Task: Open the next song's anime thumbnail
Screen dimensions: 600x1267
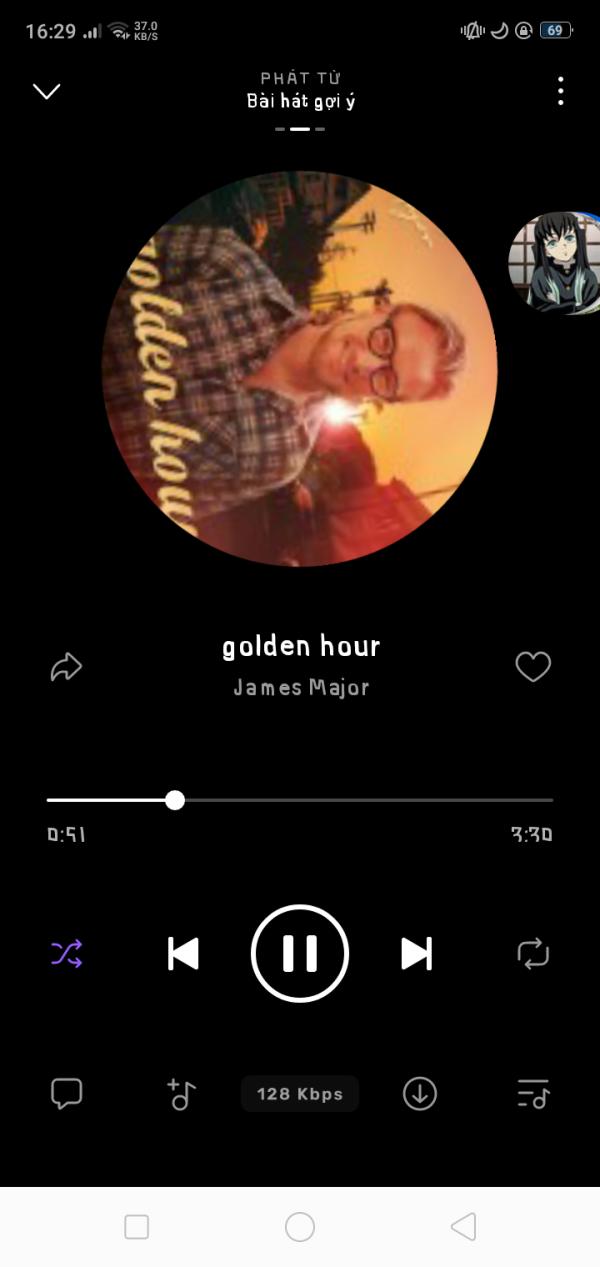Action: (x=555, y=263)
